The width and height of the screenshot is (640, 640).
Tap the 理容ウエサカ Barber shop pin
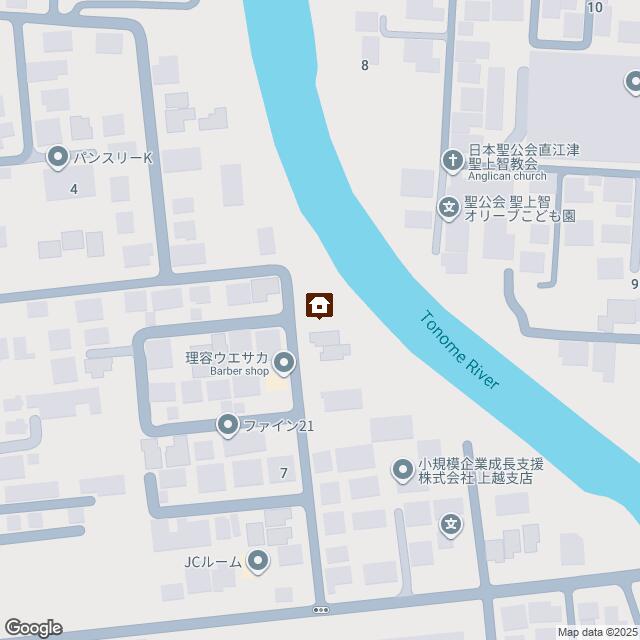point(284,363)
